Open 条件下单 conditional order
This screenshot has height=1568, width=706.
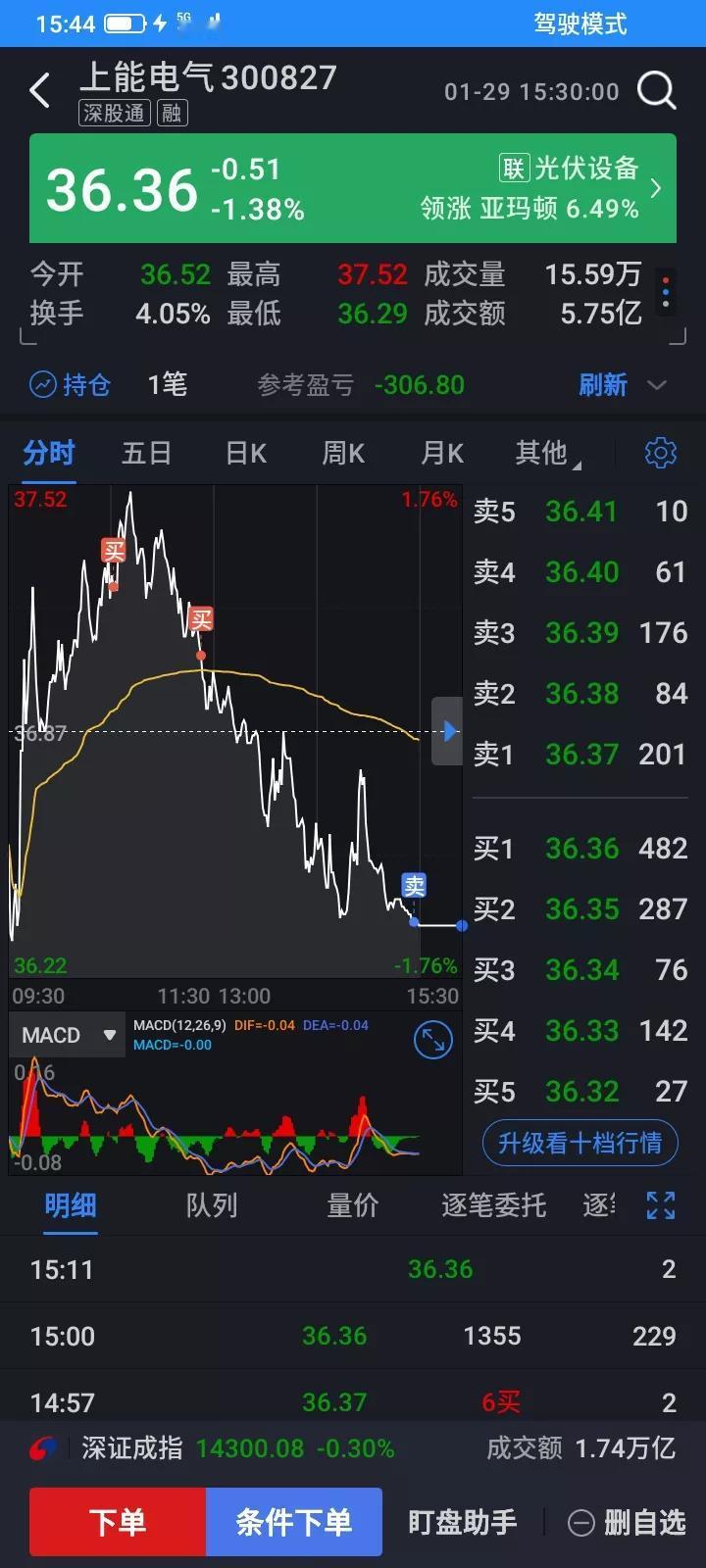point(294,1522)
